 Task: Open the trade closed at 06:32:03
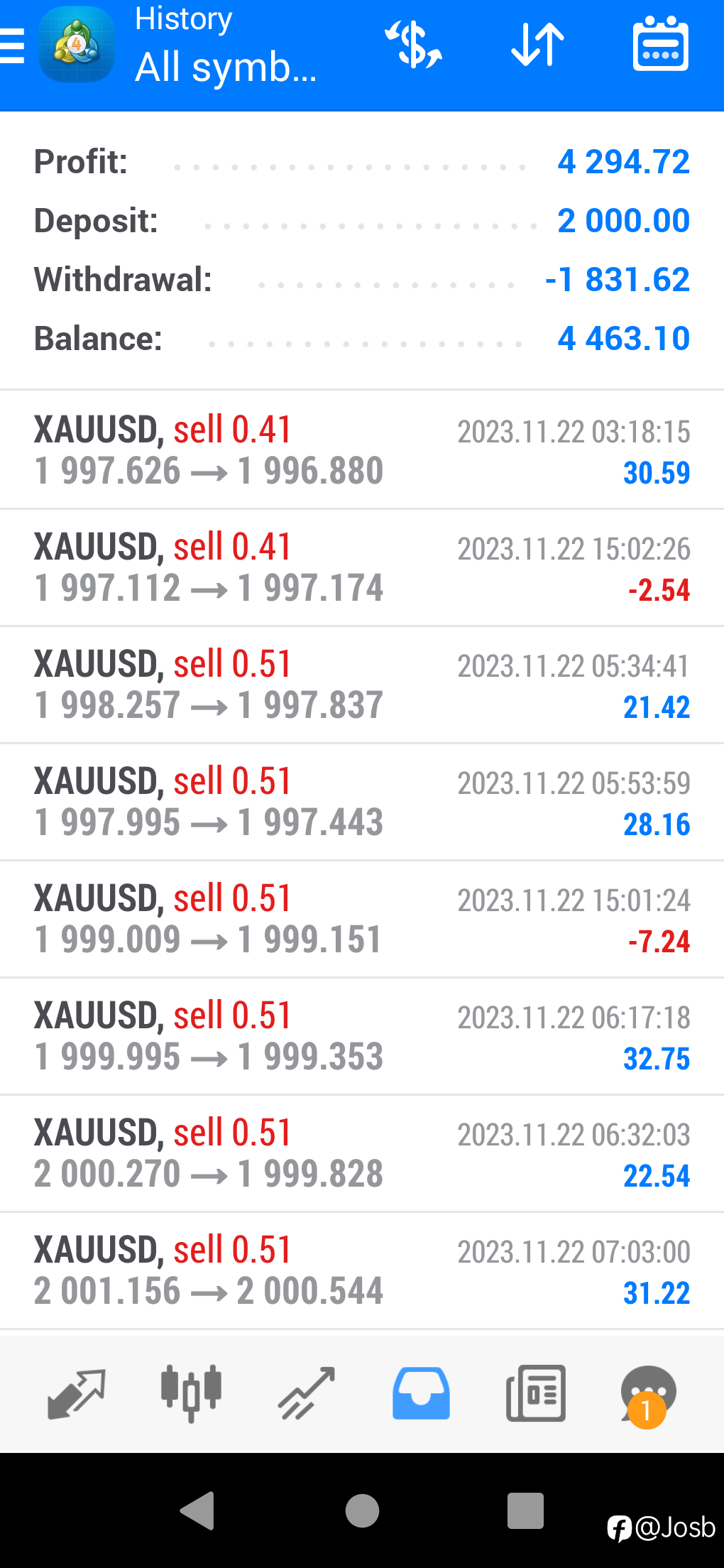pyautogui.click(x=362, y=1153)
